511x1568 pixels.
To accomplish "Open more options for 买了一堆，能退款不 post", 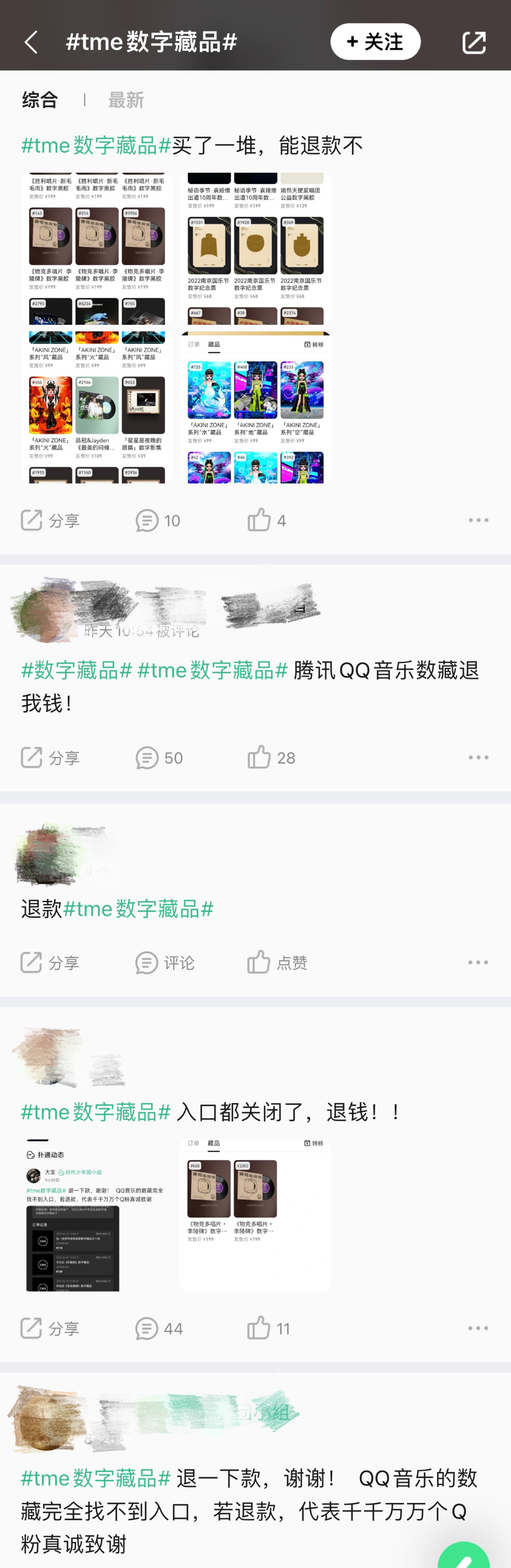I will coord(478,520).
